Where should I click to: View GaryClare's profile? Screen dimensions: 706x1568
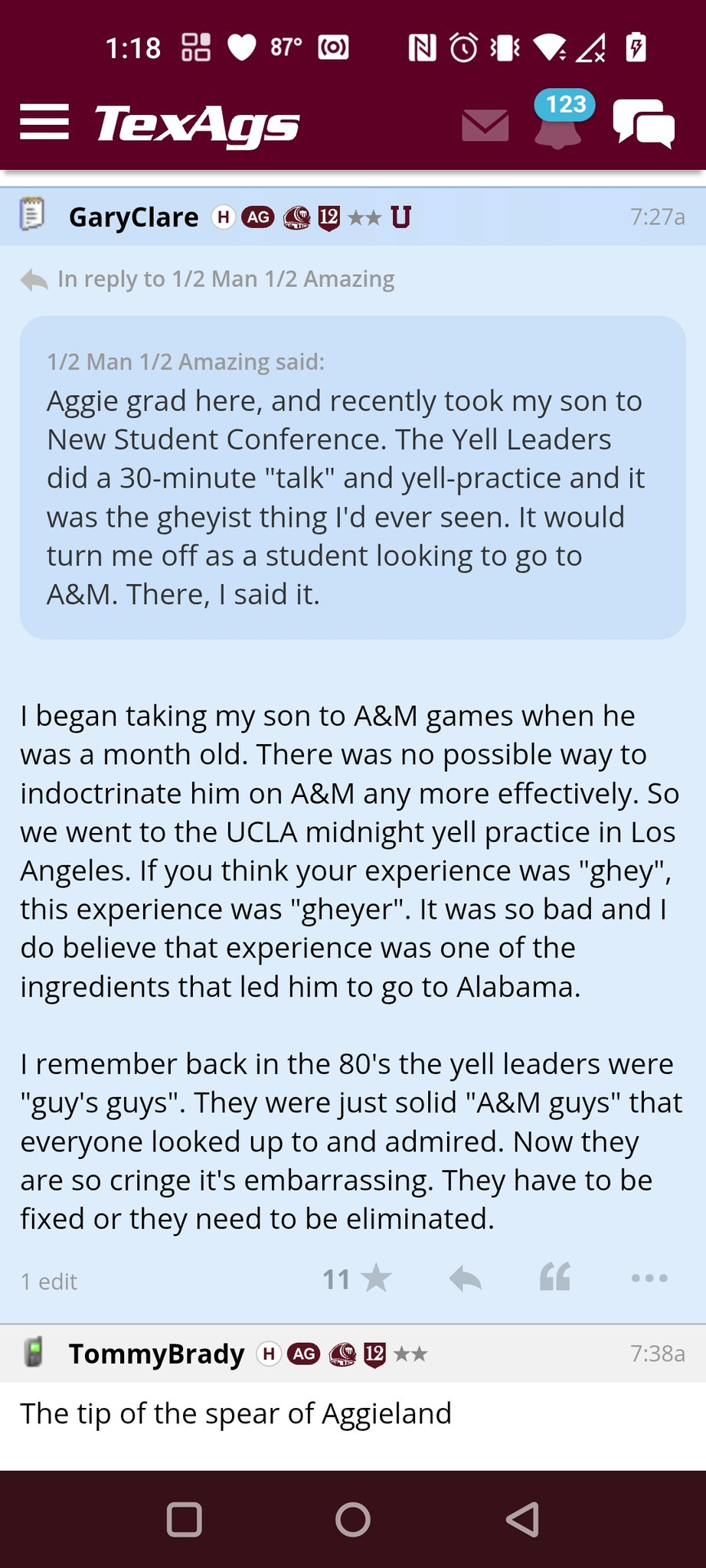tap(134, 217)
